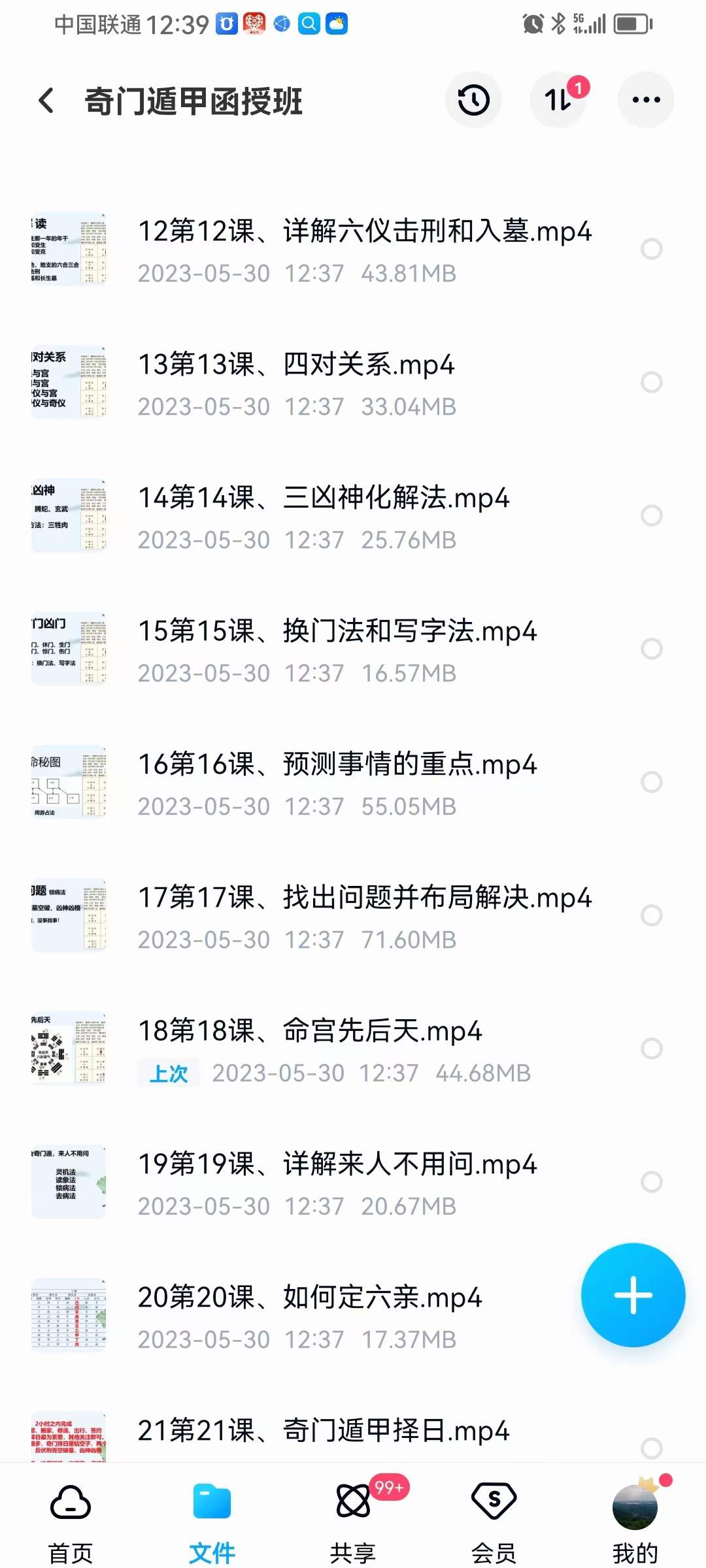
Task: Tap the back arrow beside 奇门遁甲函授班
Action: coord(44,99)
